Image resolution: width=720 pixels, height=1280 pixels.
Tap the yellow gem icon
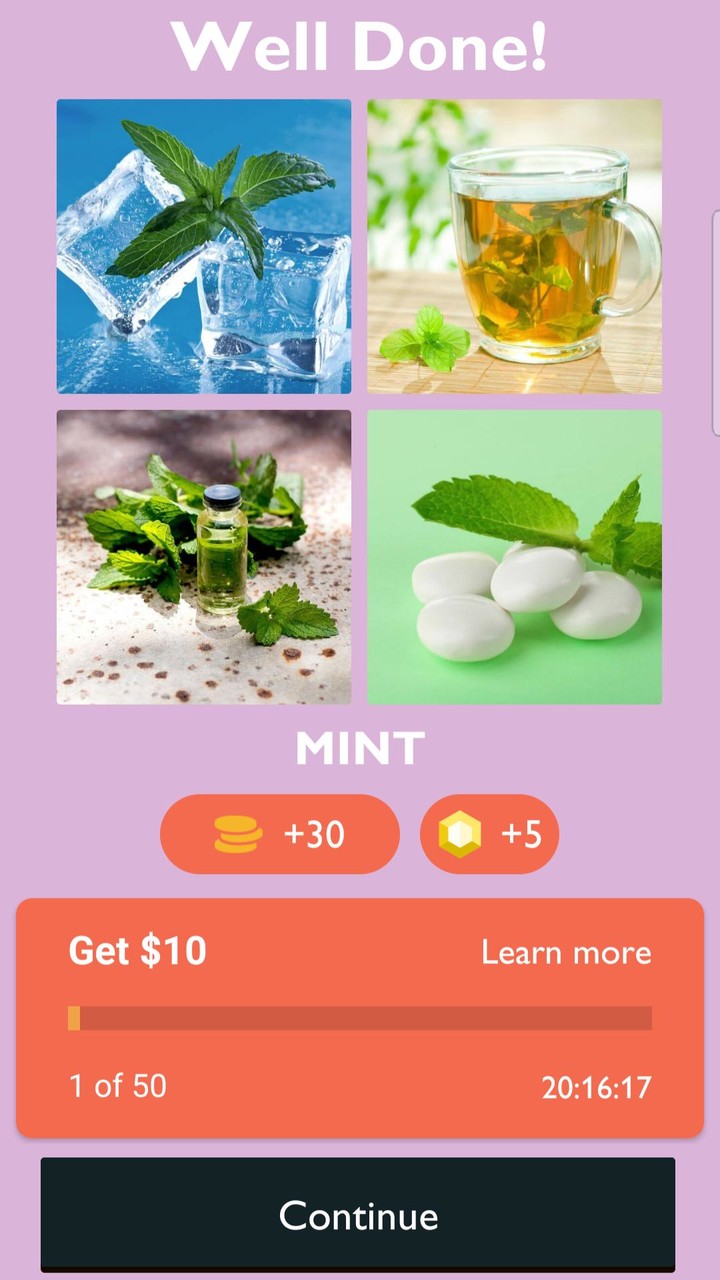pyautogui.click(x=460, y=833)
